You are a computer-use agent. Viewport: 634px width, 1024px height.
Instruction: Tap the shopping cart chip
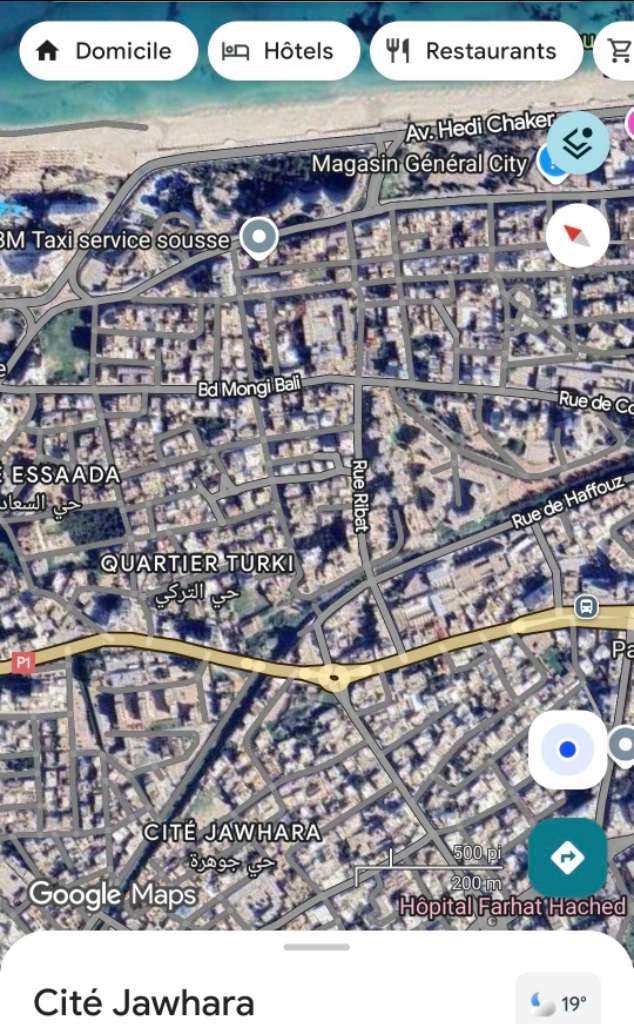point(619,51)
